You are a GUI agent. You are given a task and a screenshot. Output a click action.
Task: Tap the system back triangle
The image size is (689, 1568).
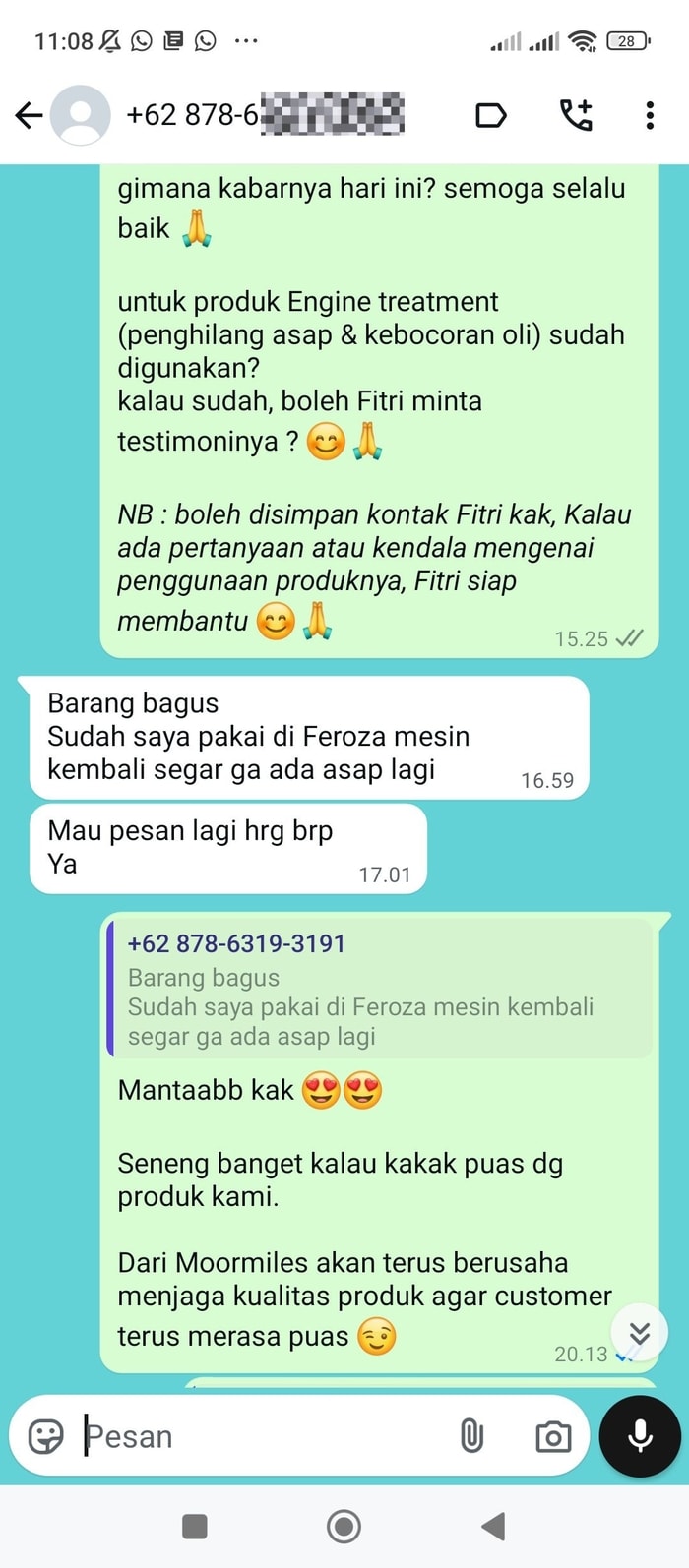coord(493,1527)
